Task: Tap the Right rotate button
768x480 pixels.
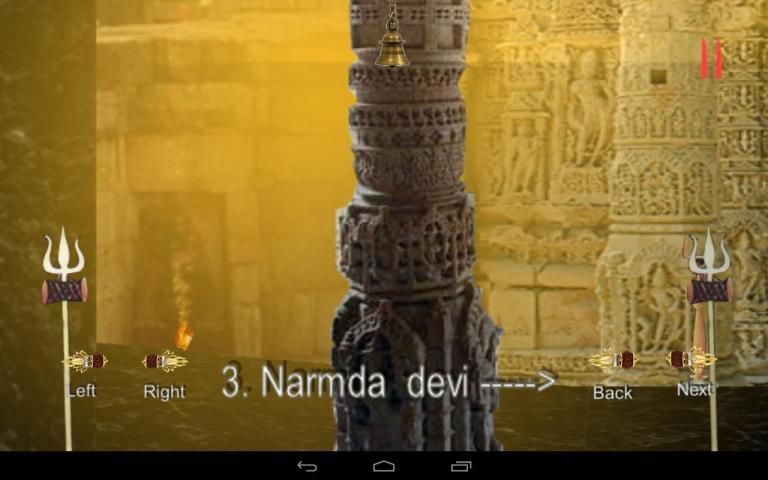Action: pos(164,362)
